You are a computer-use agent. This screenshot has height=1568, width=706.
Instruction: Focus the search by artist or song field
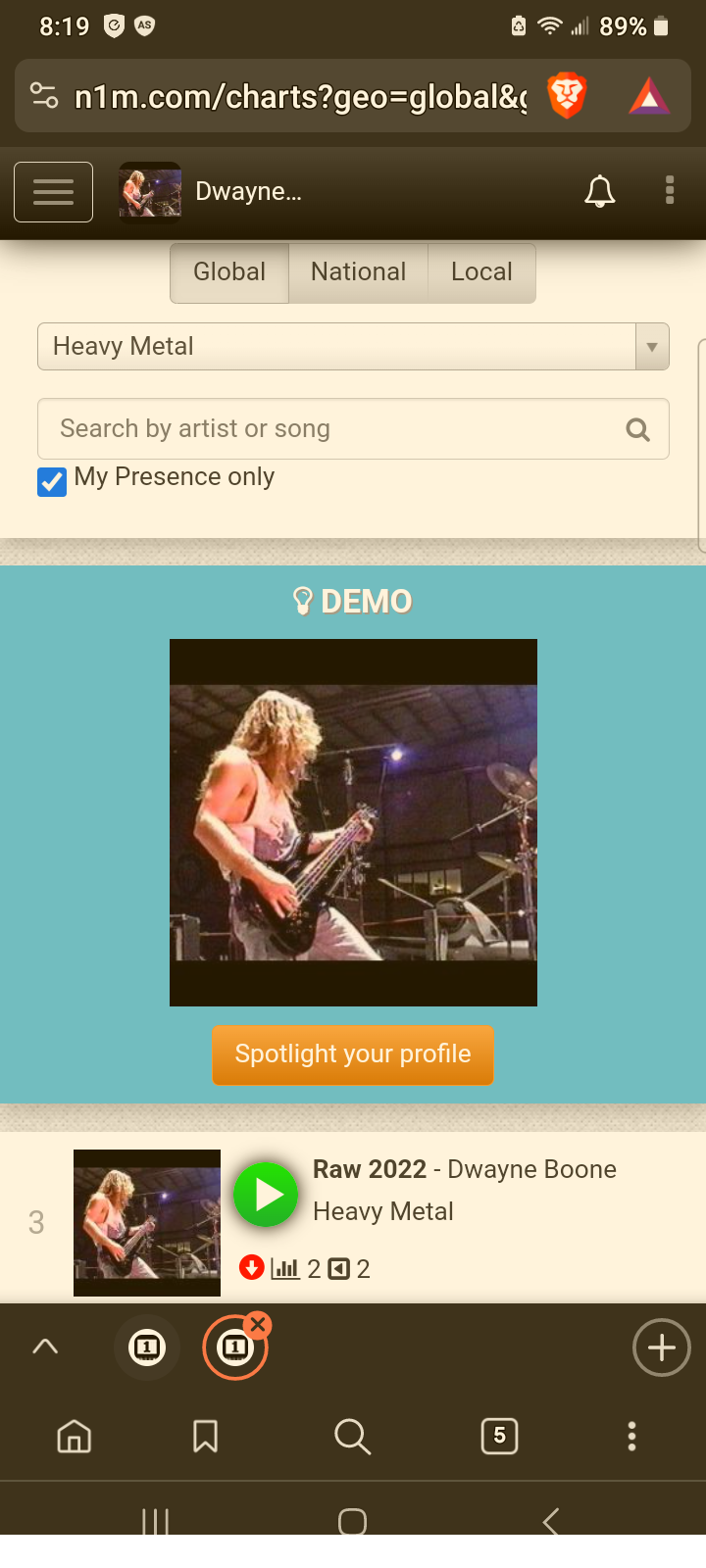pyautogui.click(x=333, y=429)
